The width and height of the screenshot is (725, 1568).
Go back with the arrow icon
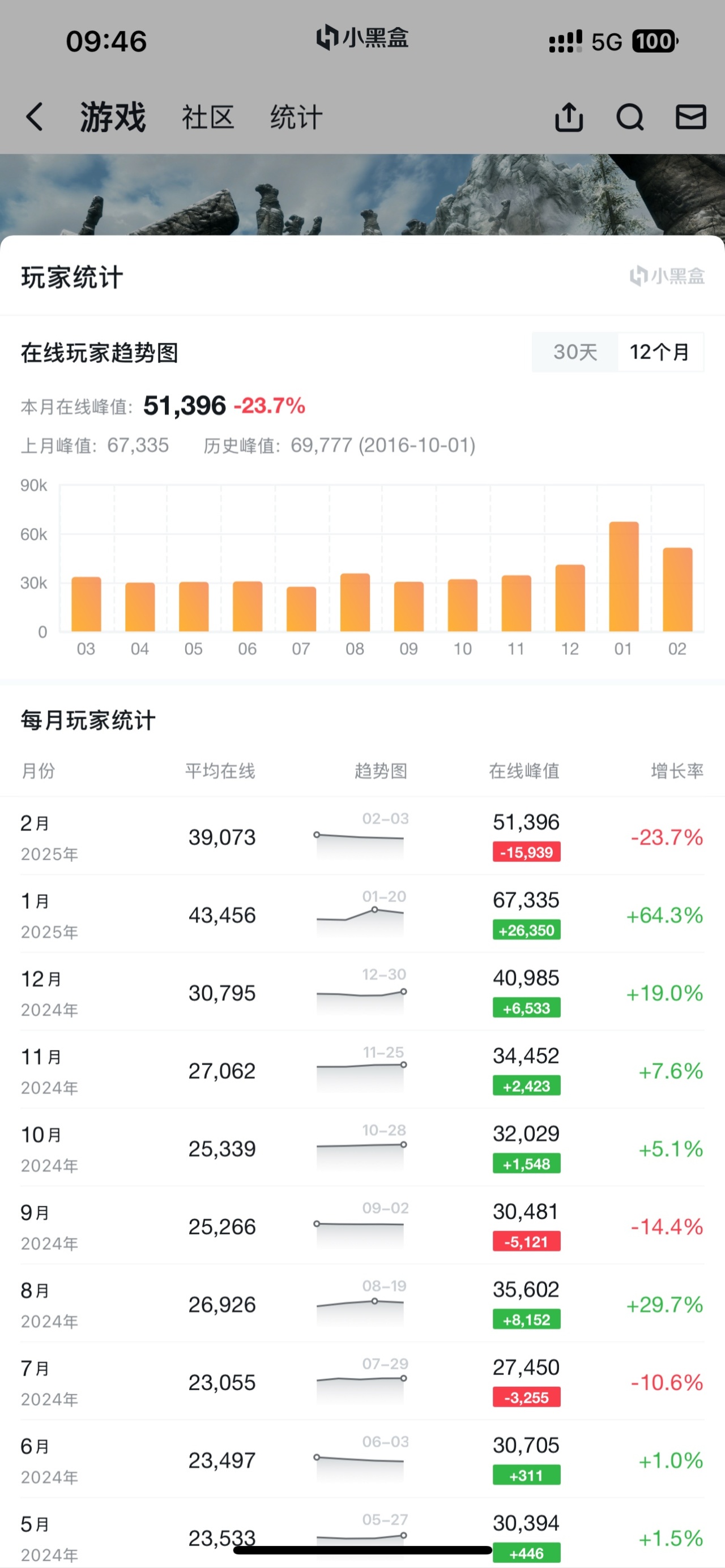click(35, 116)
